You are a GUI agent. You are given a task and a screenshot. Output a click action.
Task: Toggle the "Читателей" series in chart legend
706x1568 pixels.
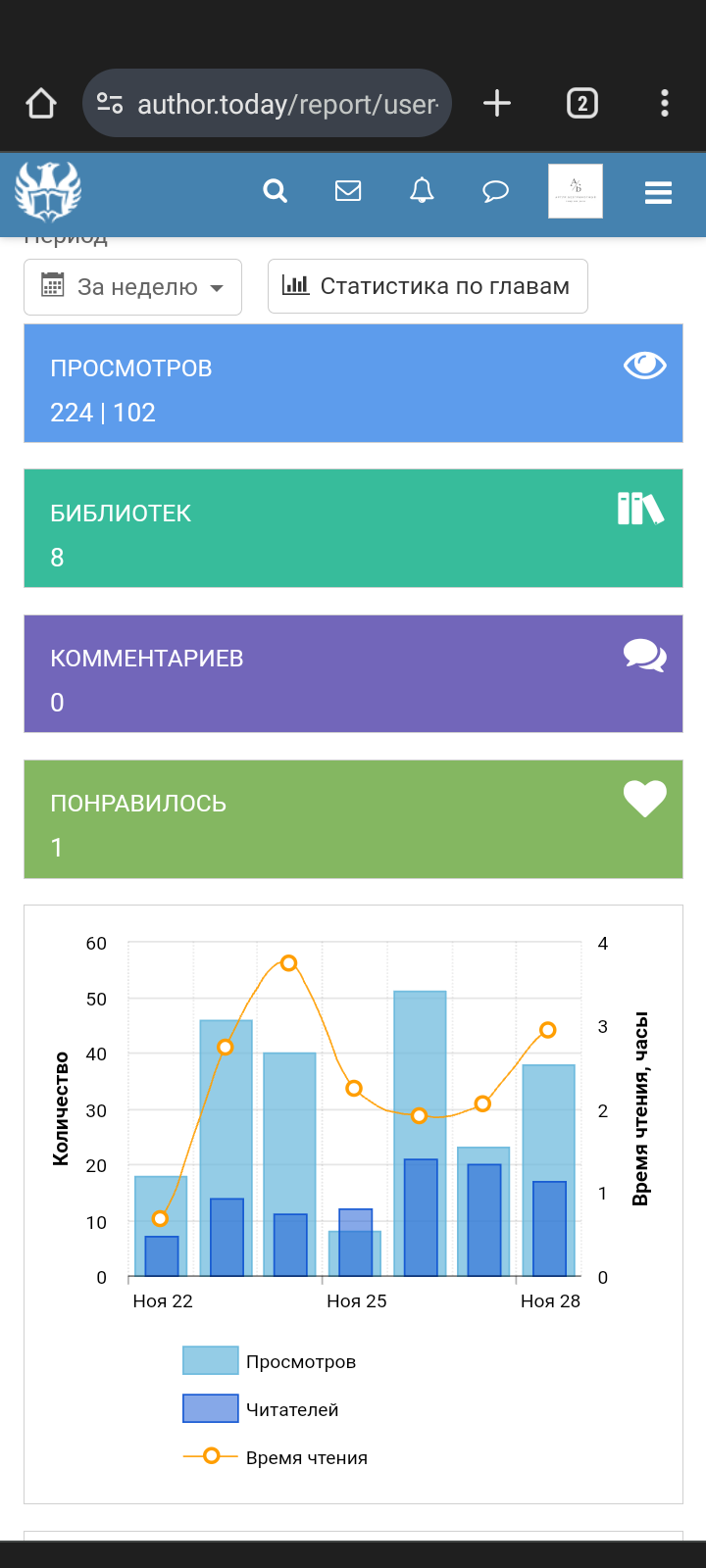(262, 1409)
